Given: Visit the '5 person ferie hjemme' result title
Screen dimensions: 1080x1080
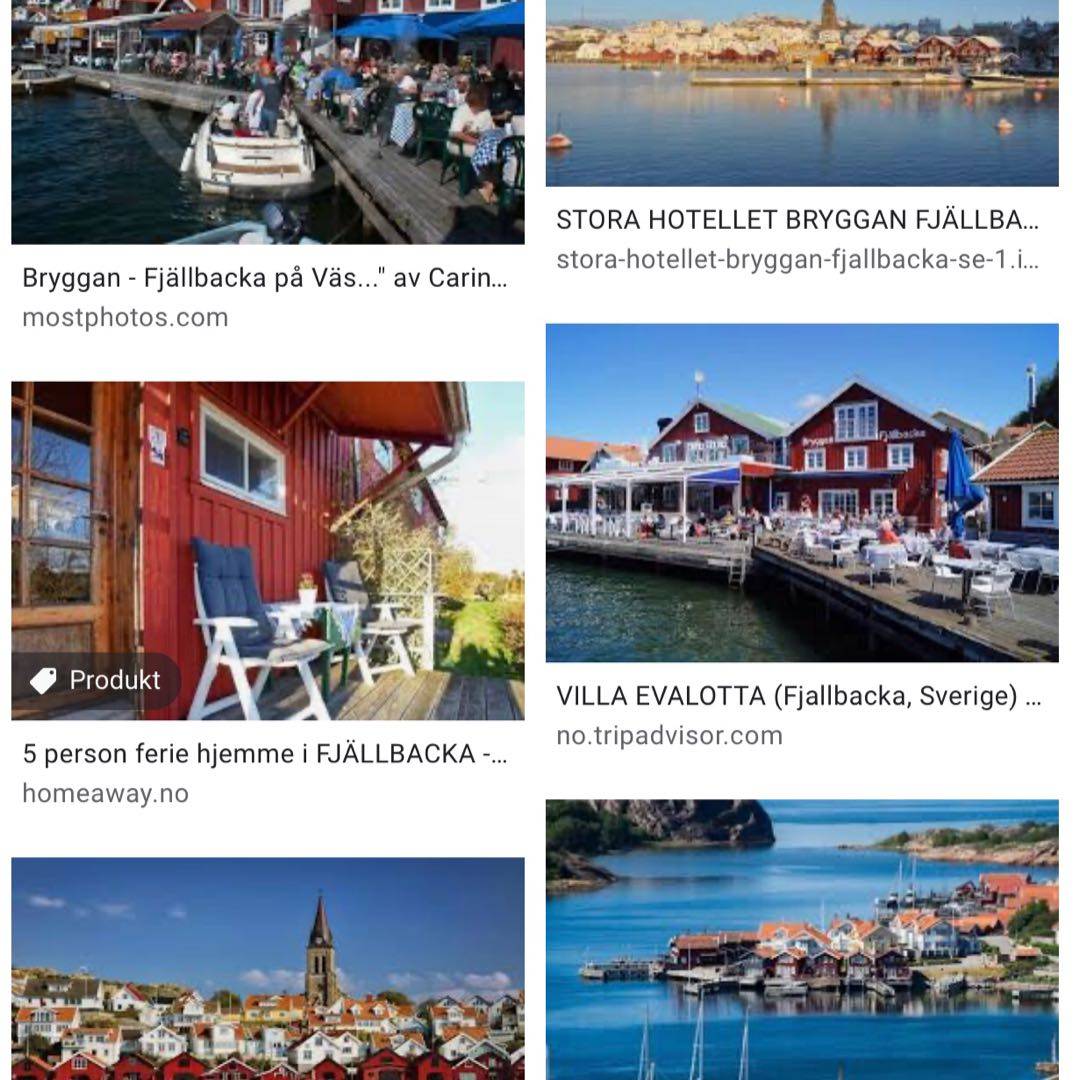Looking at the screenshot, I should click(265, 754).
